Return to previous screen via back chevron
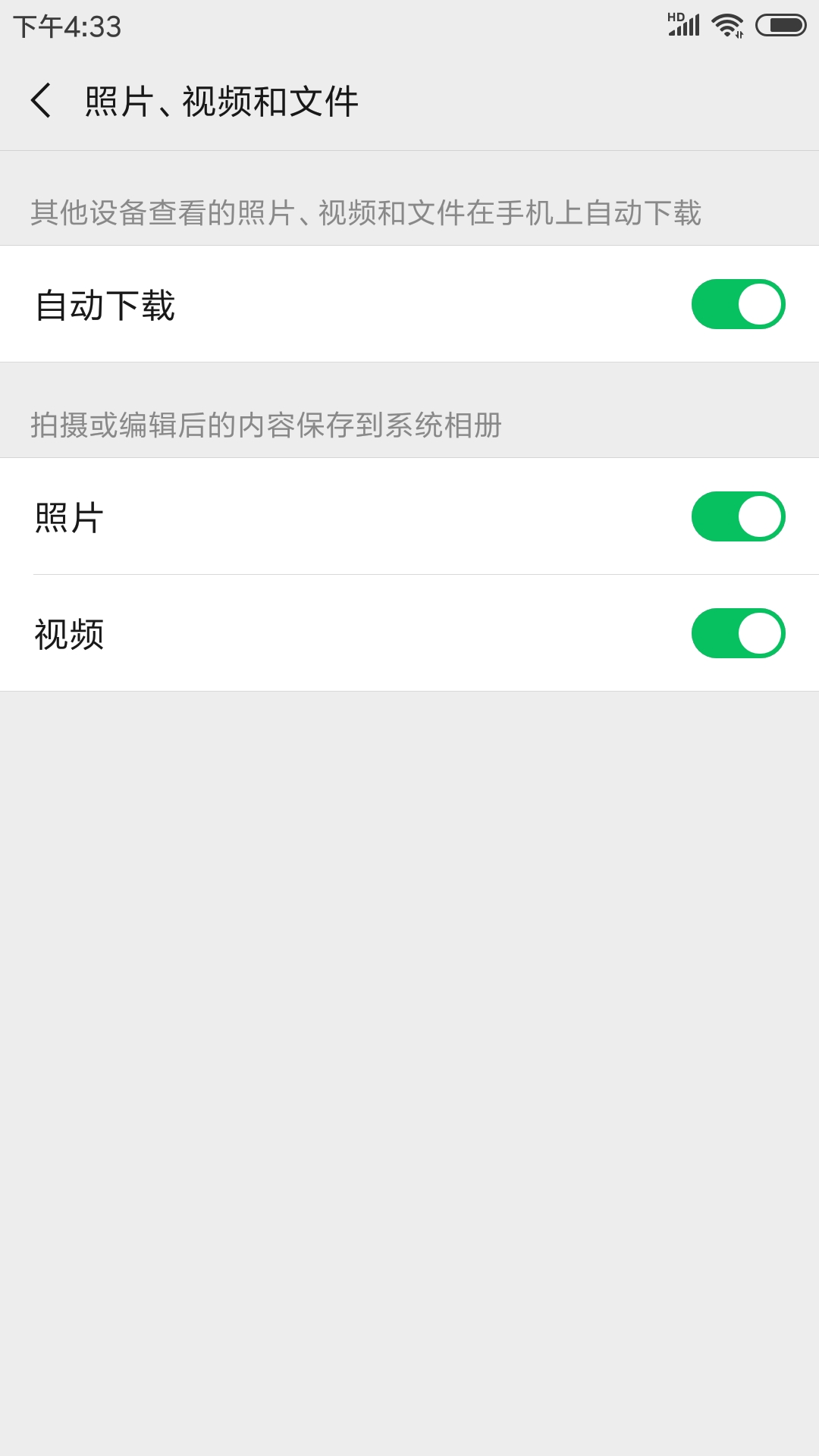 [x=42, y=99]
